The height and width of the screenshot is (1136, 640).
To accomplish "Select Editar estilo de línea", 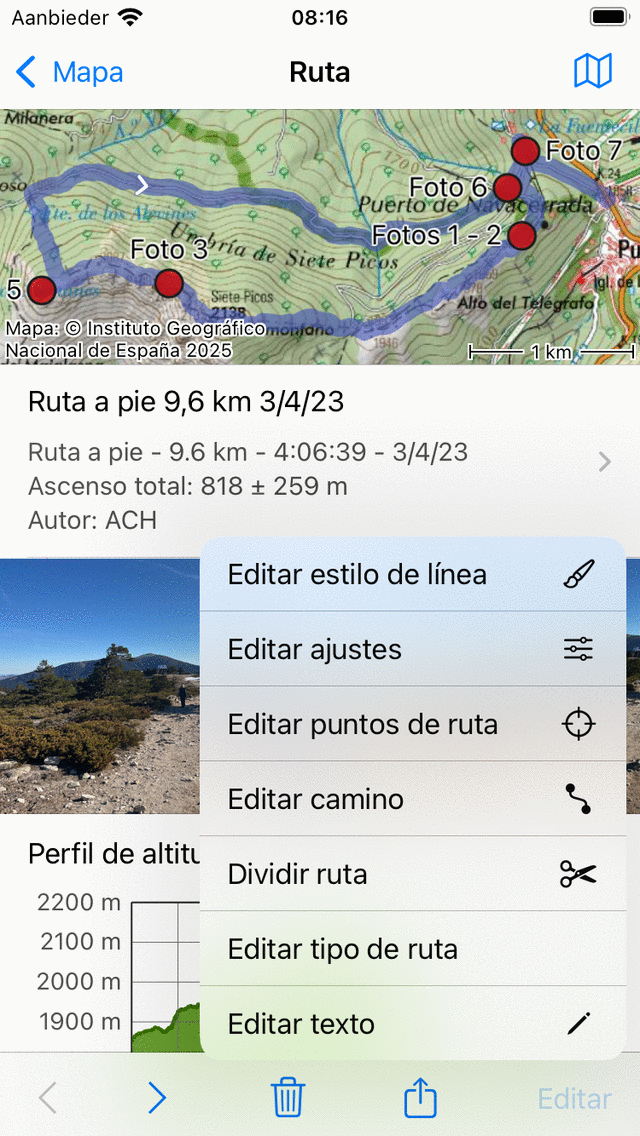I will [x=412, y=575].
